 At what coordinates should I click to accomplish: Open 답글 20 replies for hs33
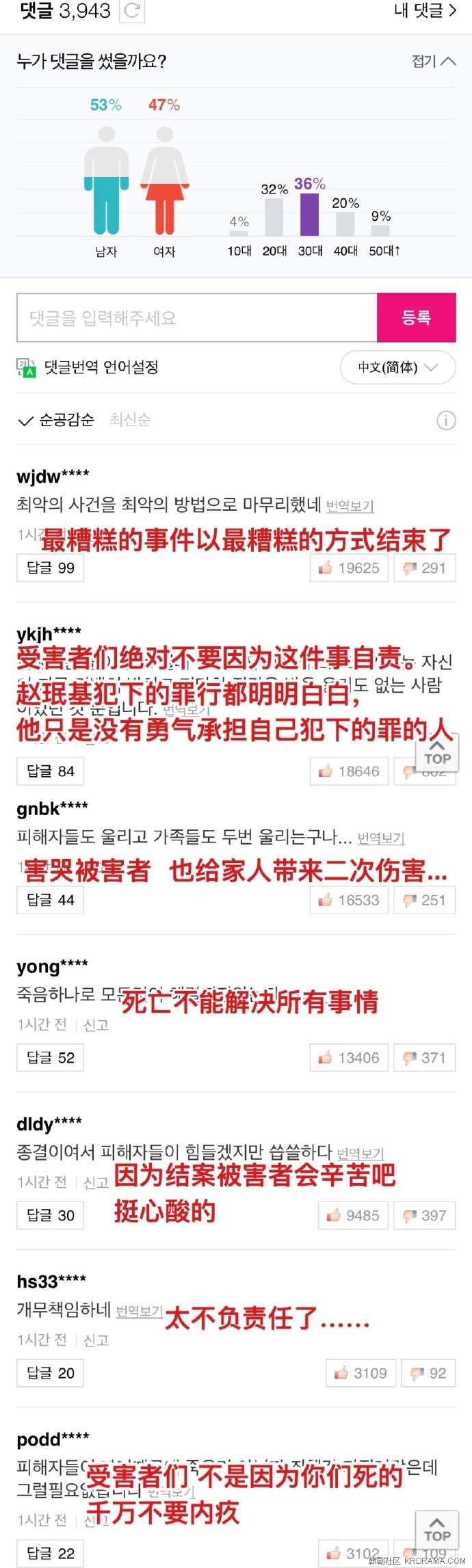point(51,1373)
